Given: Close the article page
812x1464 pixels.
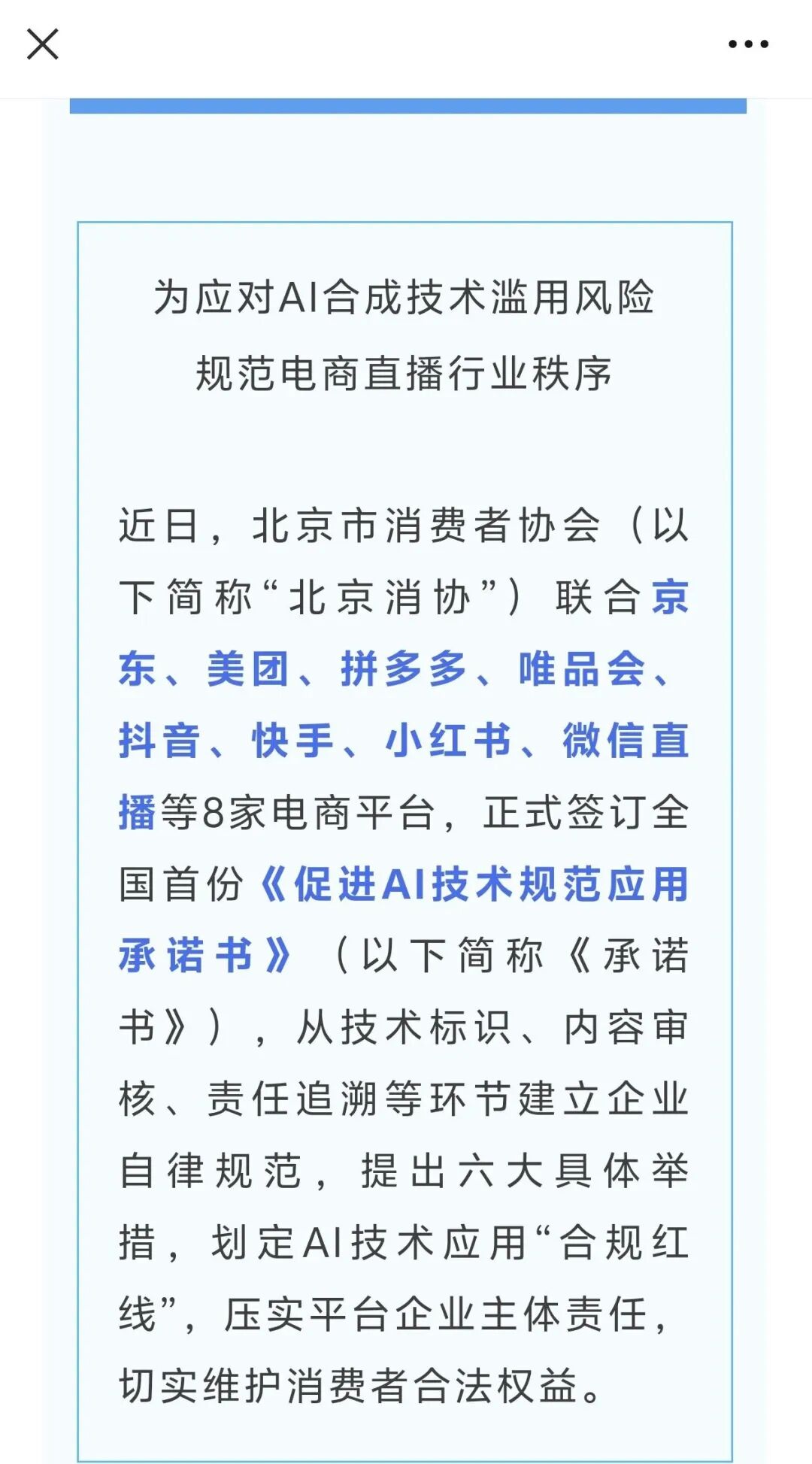Looking at the screenshot, I should pyautogui.click(x=42, y=44).
